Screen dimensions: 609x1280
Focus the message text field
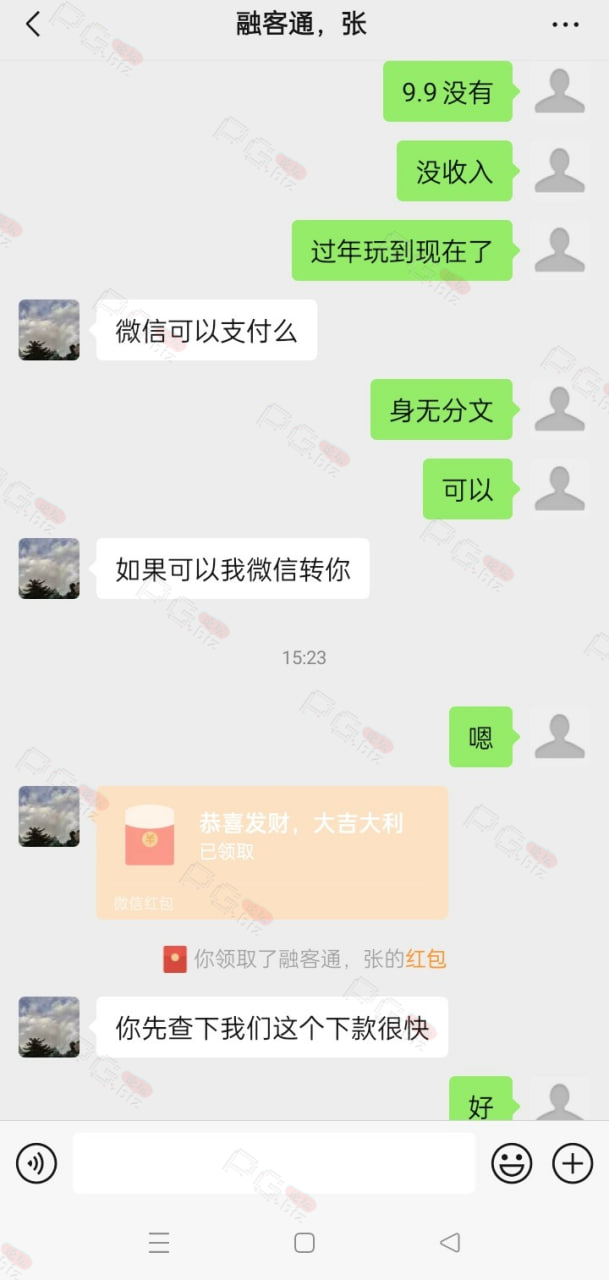click(x=273, y=1163)
